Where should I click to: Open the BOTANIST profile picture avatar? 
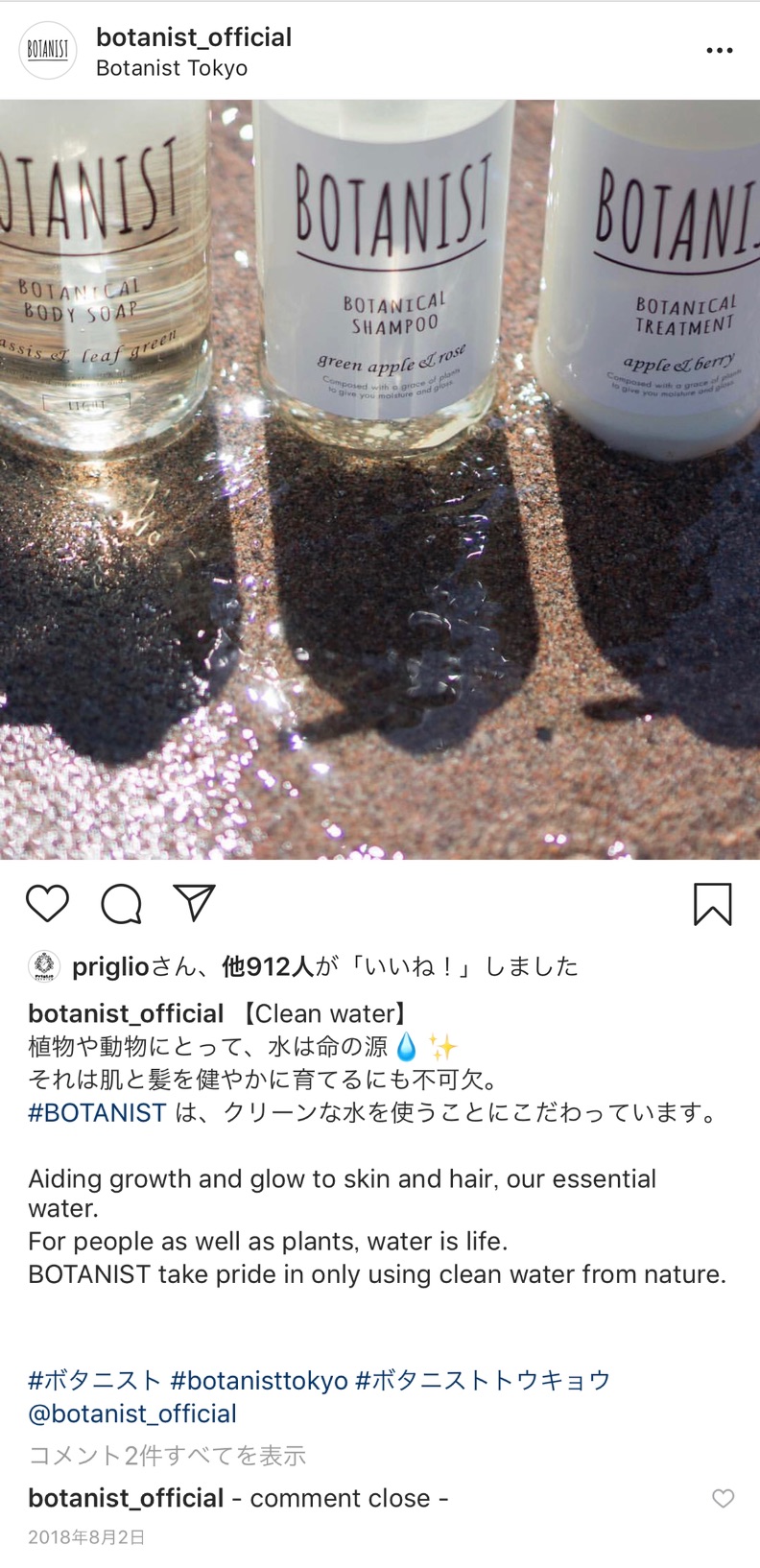pos(48,51)
